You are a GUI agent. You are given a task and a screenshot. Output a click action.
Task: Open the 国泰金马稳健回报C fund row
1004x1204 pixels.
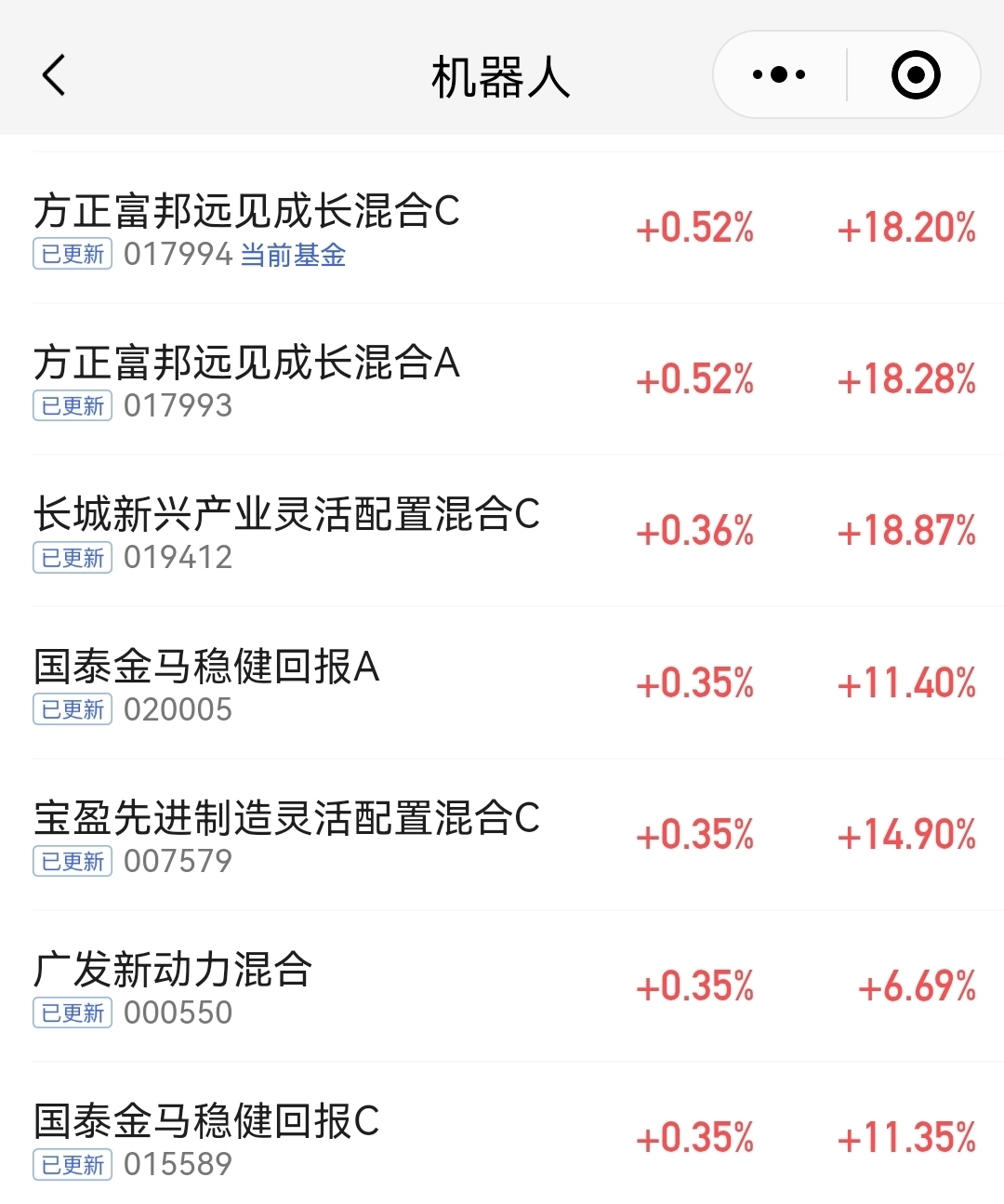pyautogui.click(x=206, y=1122)
